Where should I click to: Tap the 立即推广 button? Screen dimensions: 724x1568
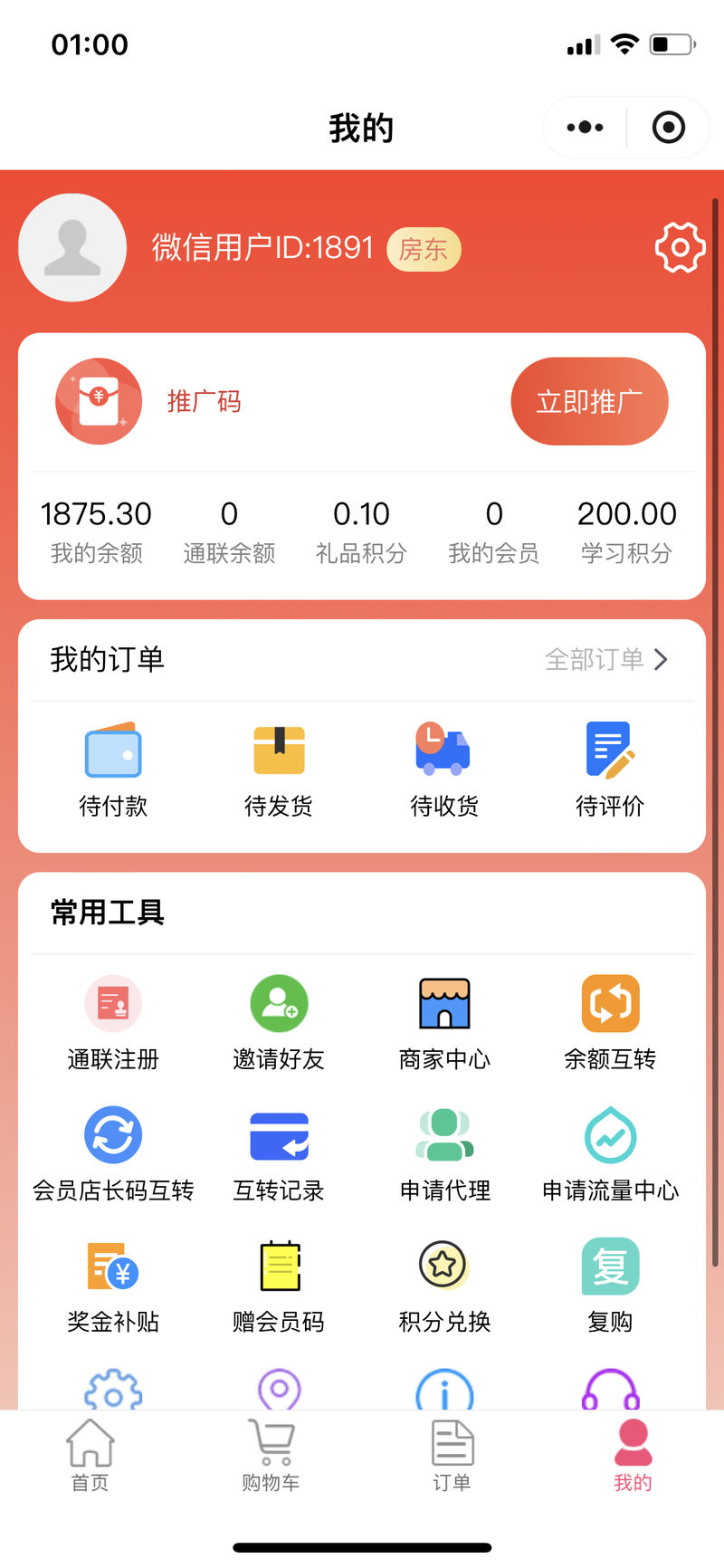[589, 401]
